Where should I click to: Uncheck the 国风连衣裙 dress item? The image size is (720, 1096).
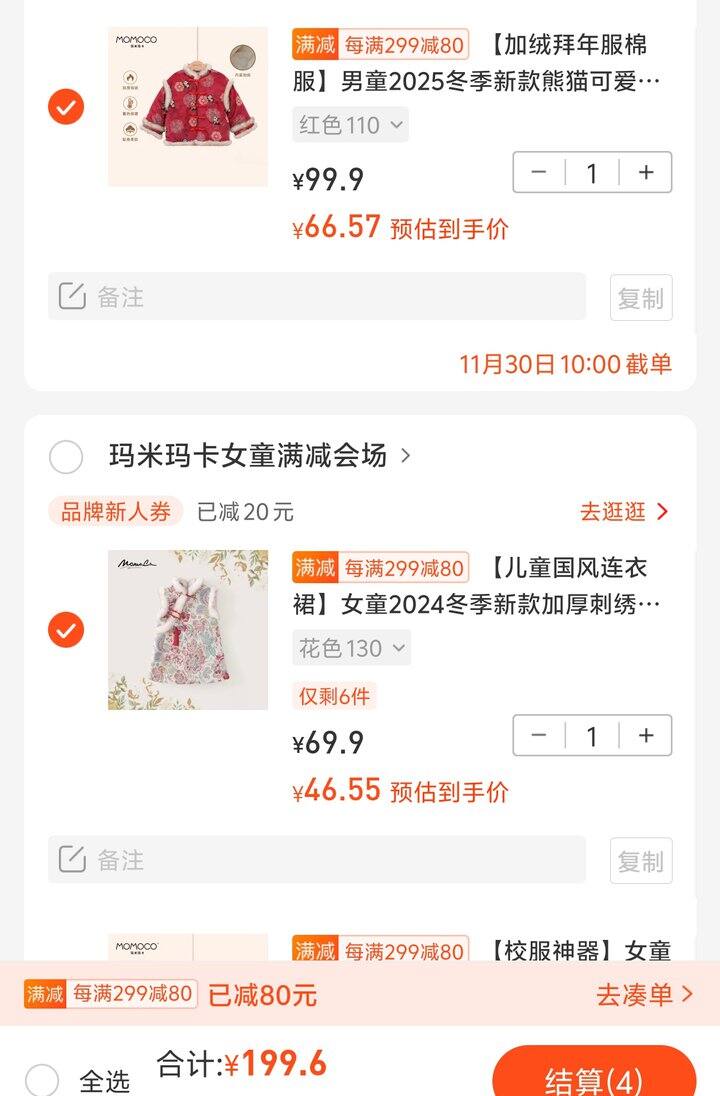(x=66, y=630)
